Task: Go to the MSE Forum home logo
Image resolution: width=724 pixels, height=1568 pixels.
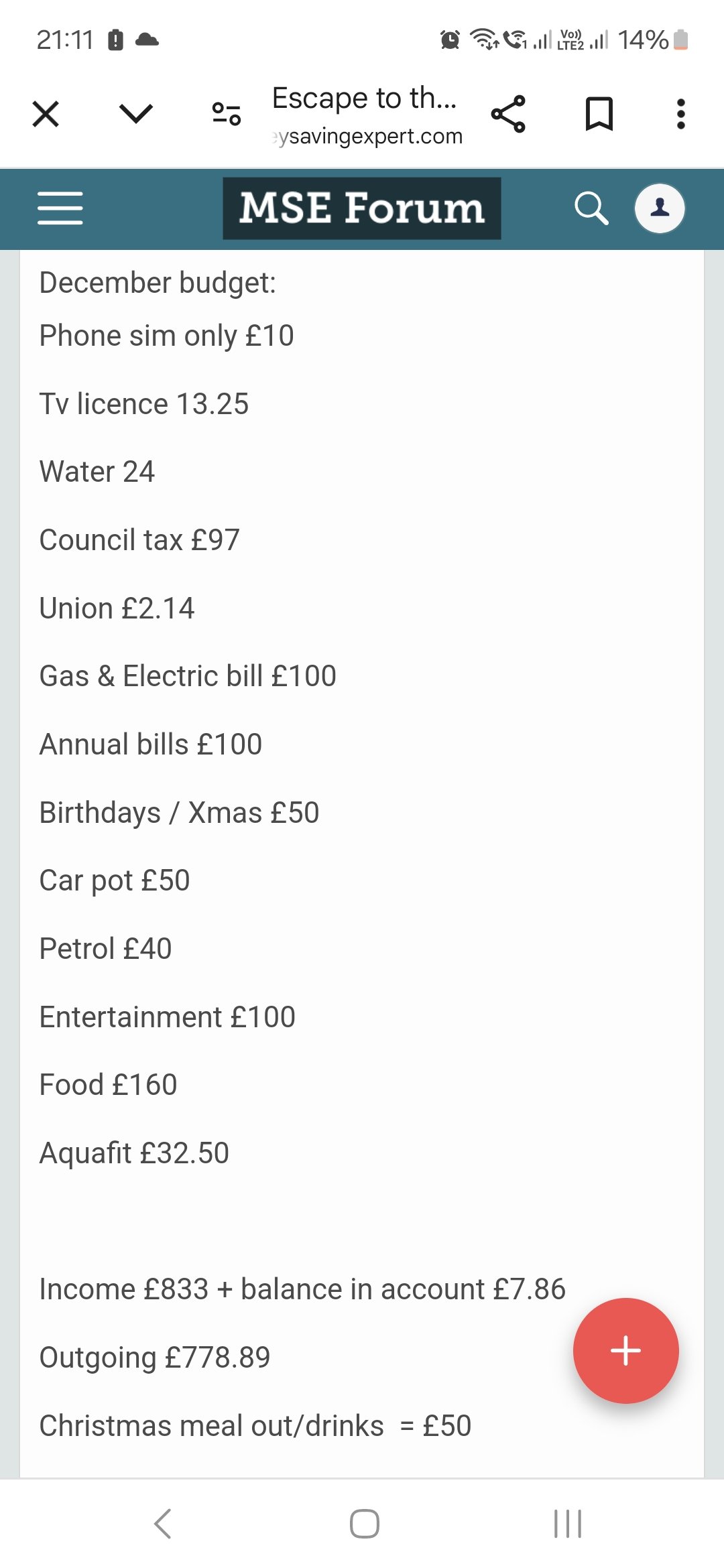Action: [362, 208]
